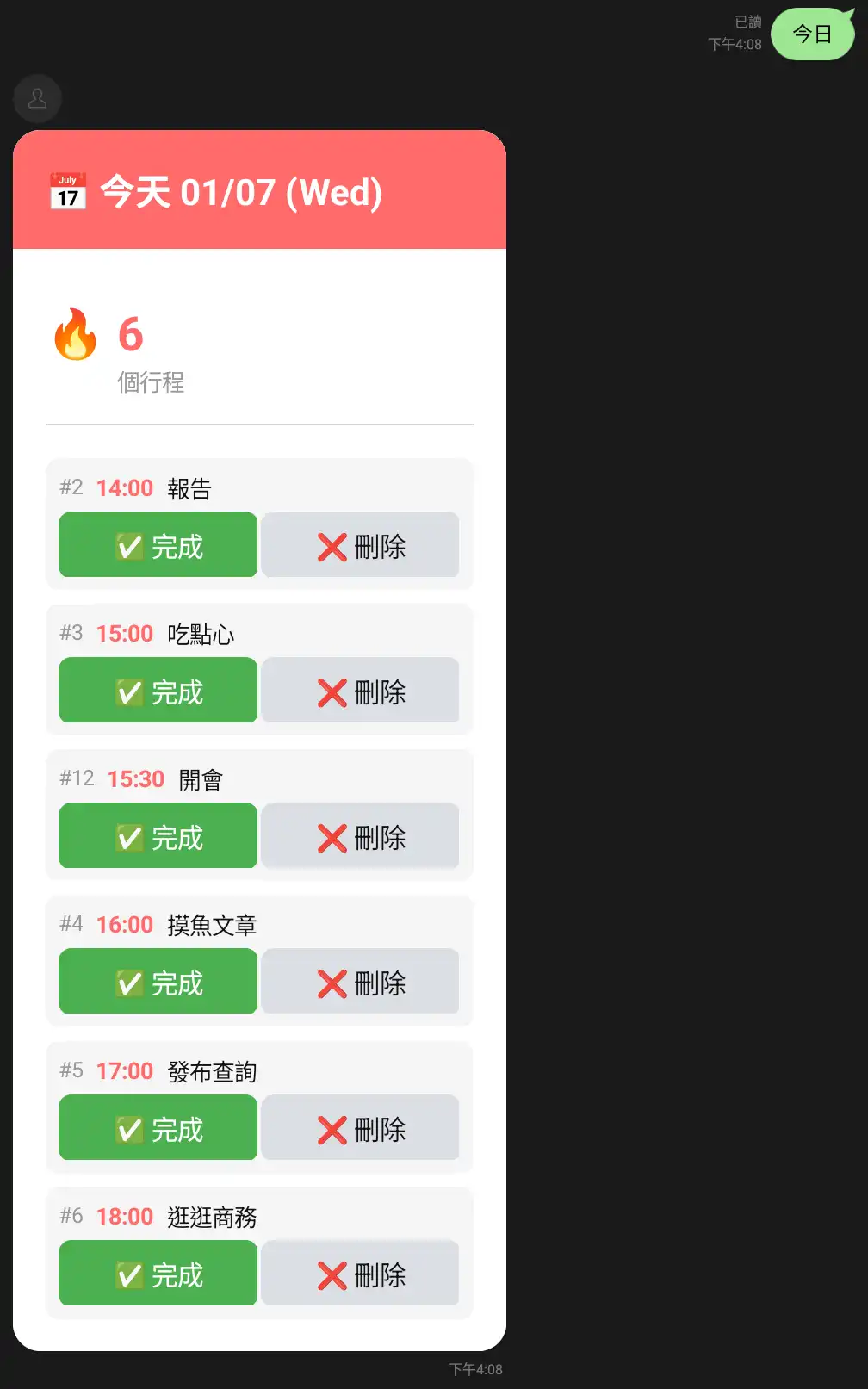868x1389 pixels.
Task: Mark #2 14:00 報告 as 完成
Action: (x=158, y=544)
